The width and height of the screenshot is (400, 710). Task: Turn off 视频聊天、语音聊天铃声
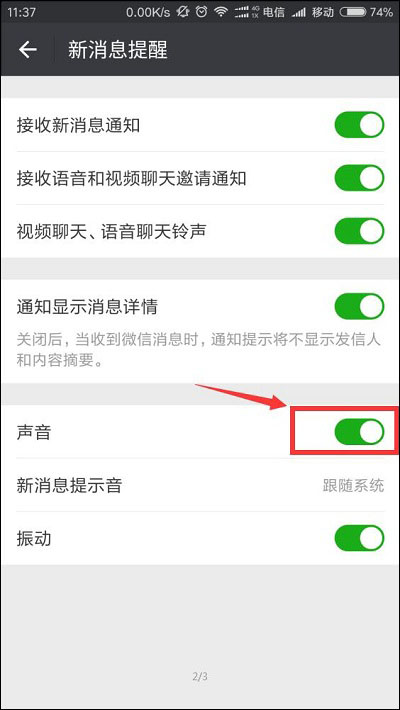coord(359,231)
